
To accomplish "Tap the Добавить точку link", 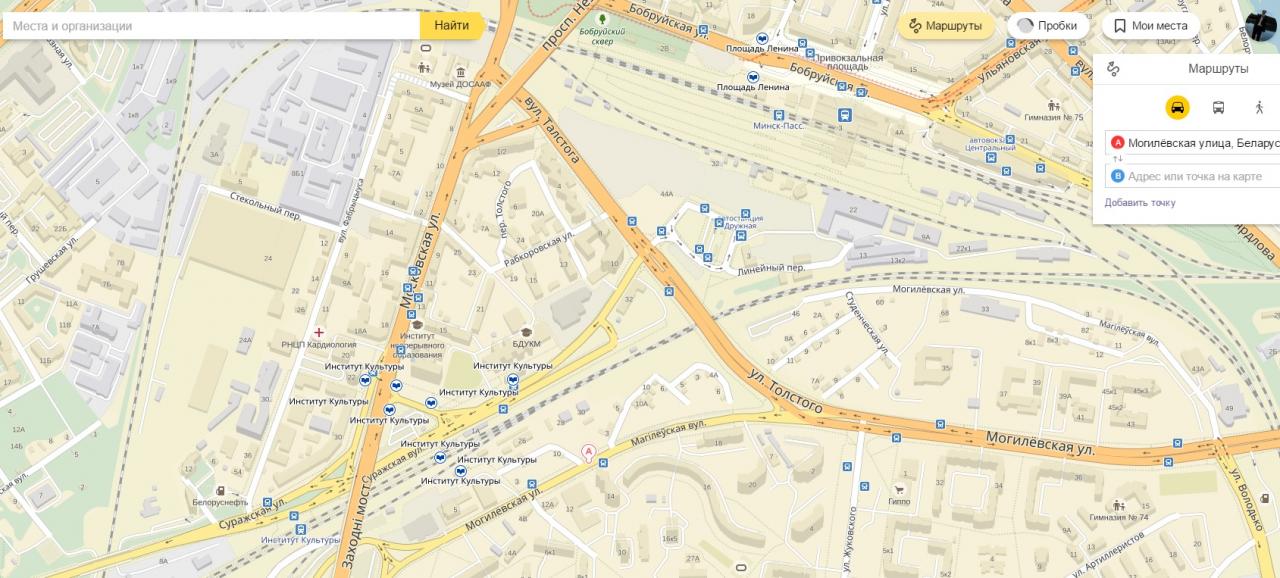I will pyautogui.click(x=1139, y=203).
